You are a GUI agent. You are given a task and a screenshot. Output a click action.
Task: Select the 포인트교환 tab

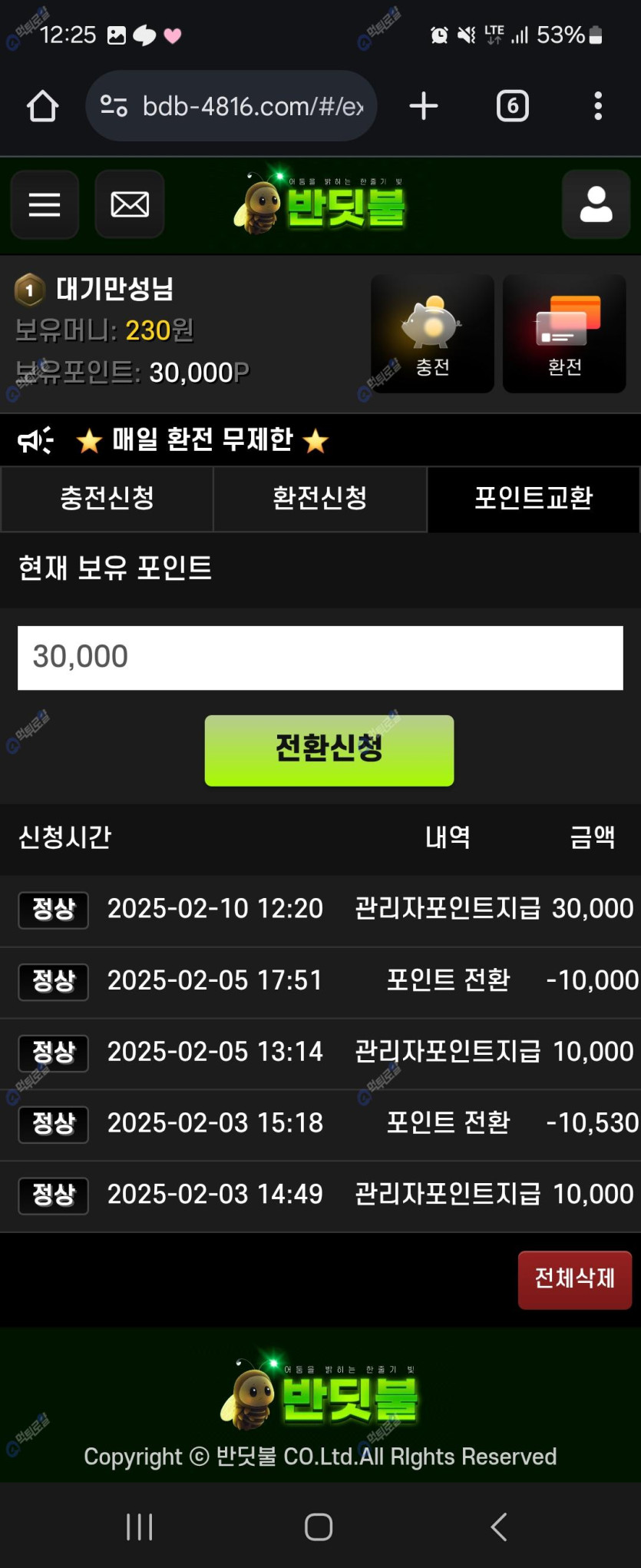(534, 499)
